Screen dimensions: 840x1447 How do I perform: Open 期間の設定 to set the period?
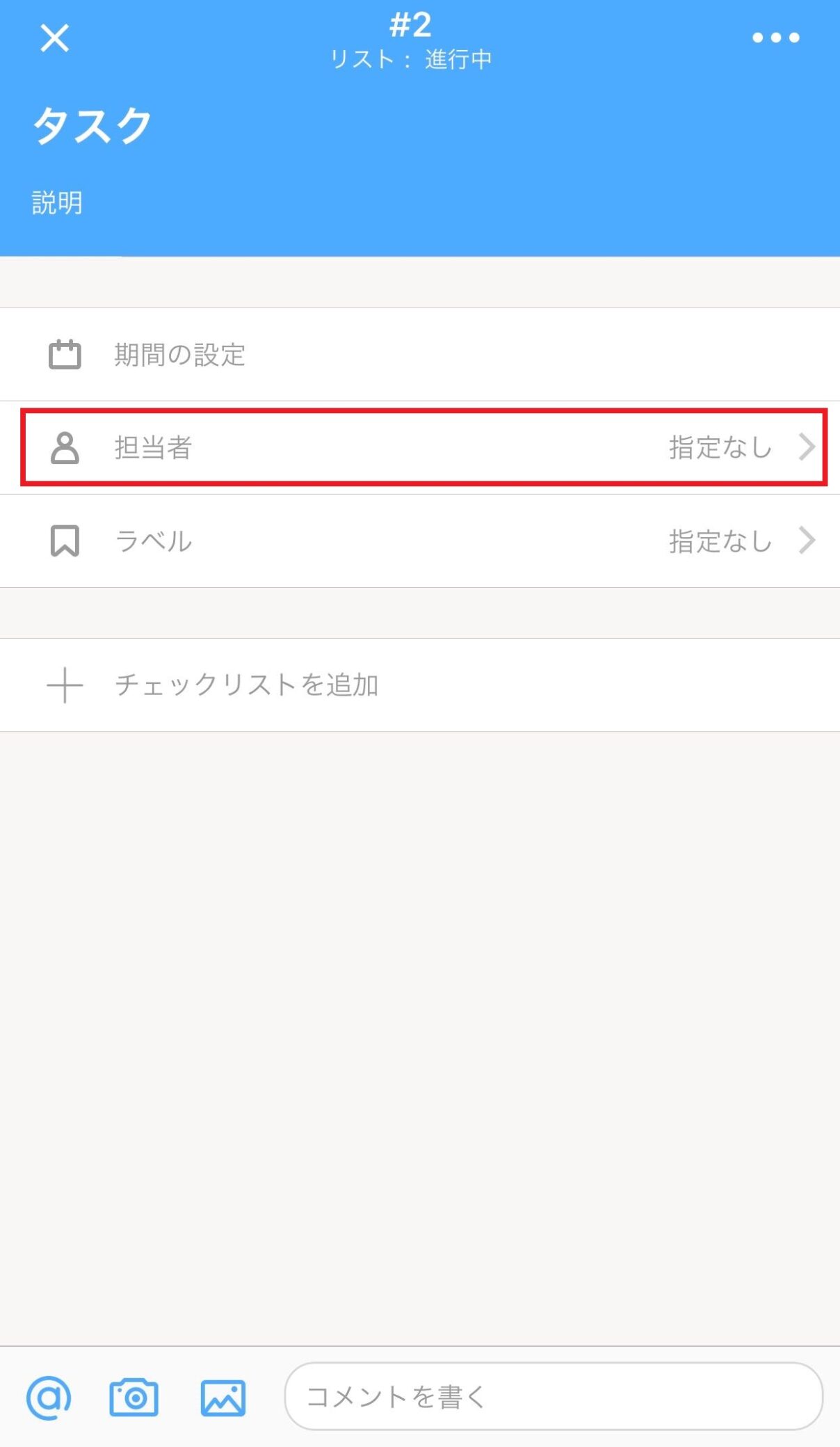point(420,354)
